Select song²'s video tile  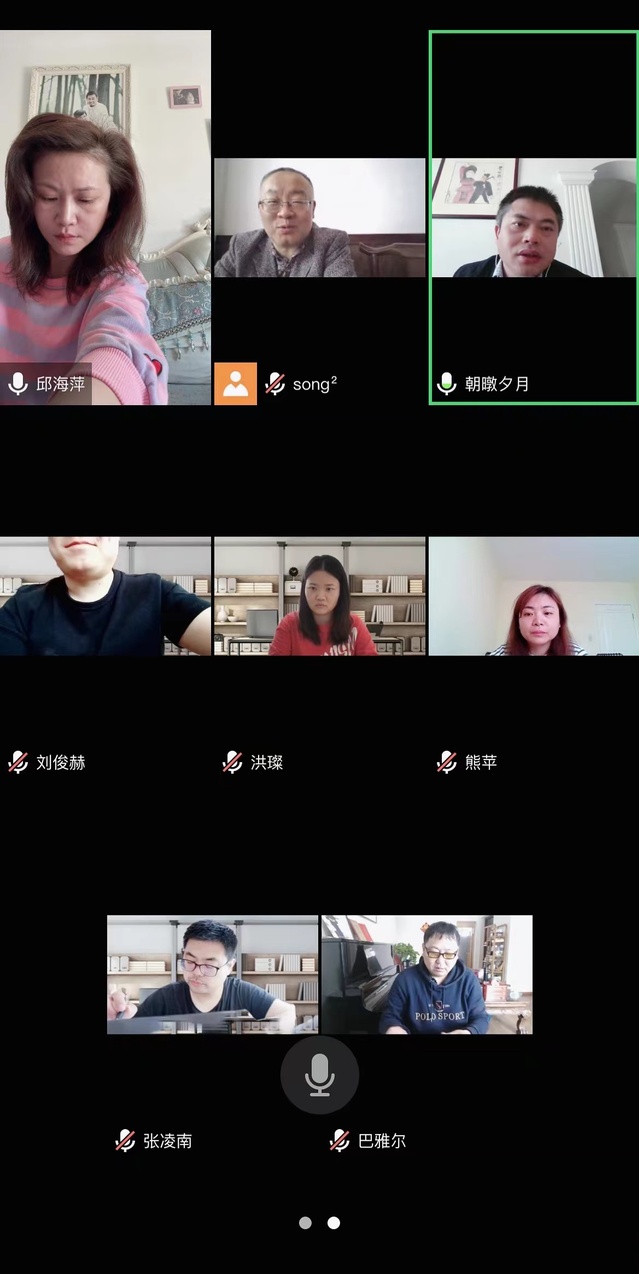point(319,218)
